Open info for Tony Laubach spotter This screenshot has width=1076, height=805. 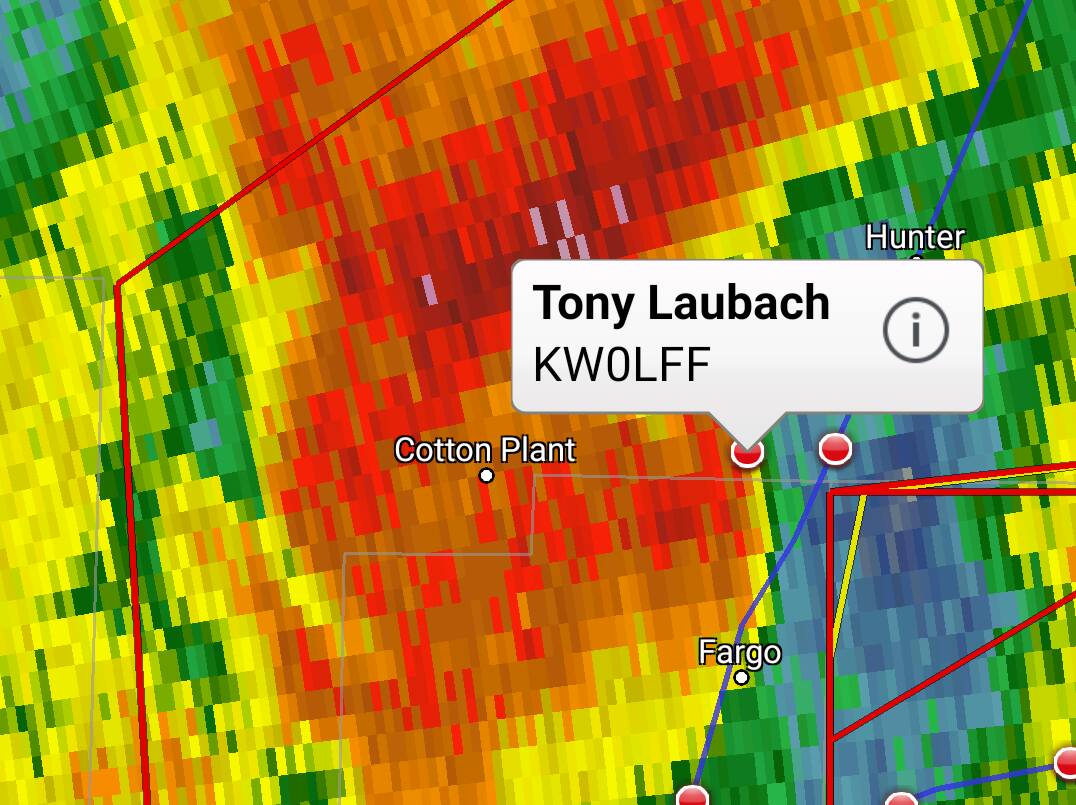[x=915, y=329]
